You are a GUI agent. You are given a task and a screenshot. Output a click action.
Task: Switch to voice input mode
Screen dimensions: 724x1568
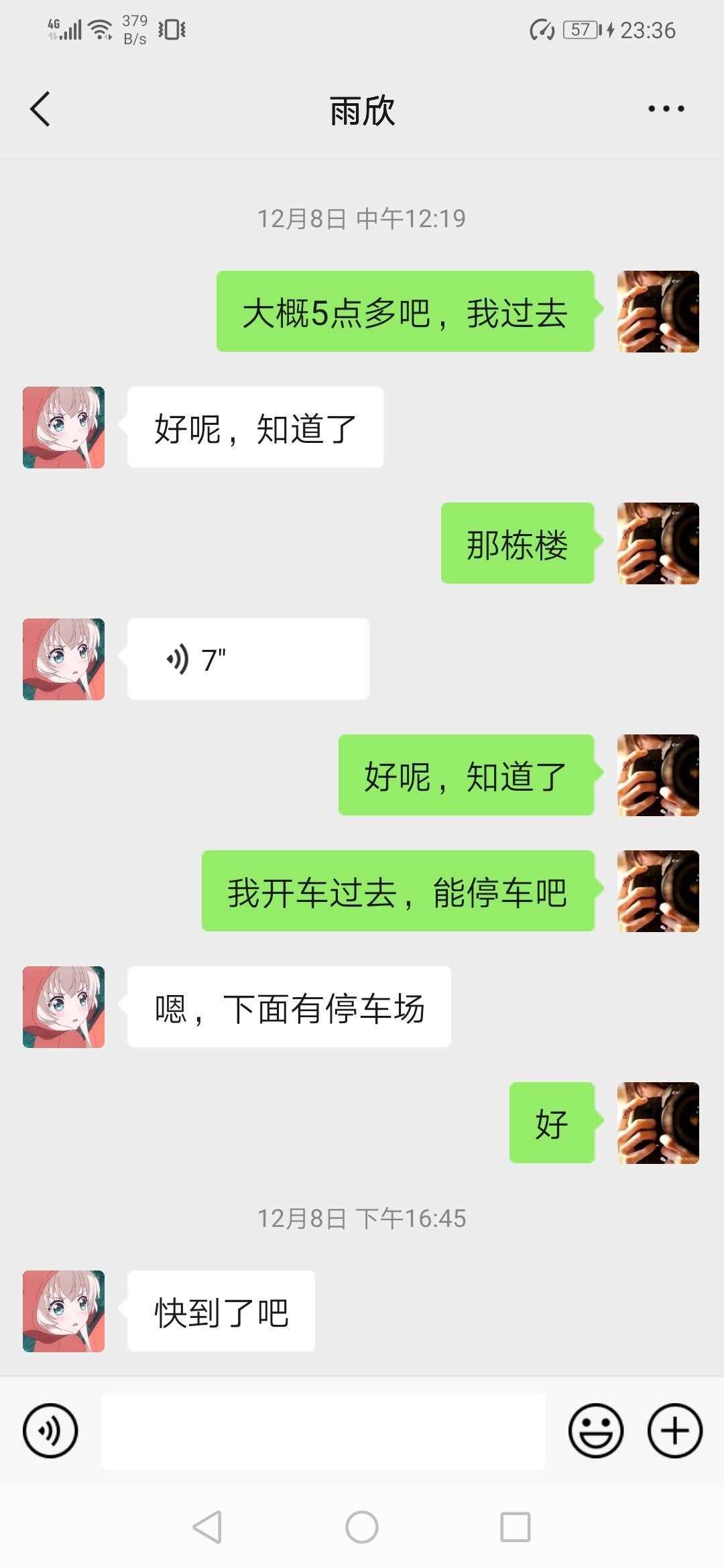[x=50, y=1431]
